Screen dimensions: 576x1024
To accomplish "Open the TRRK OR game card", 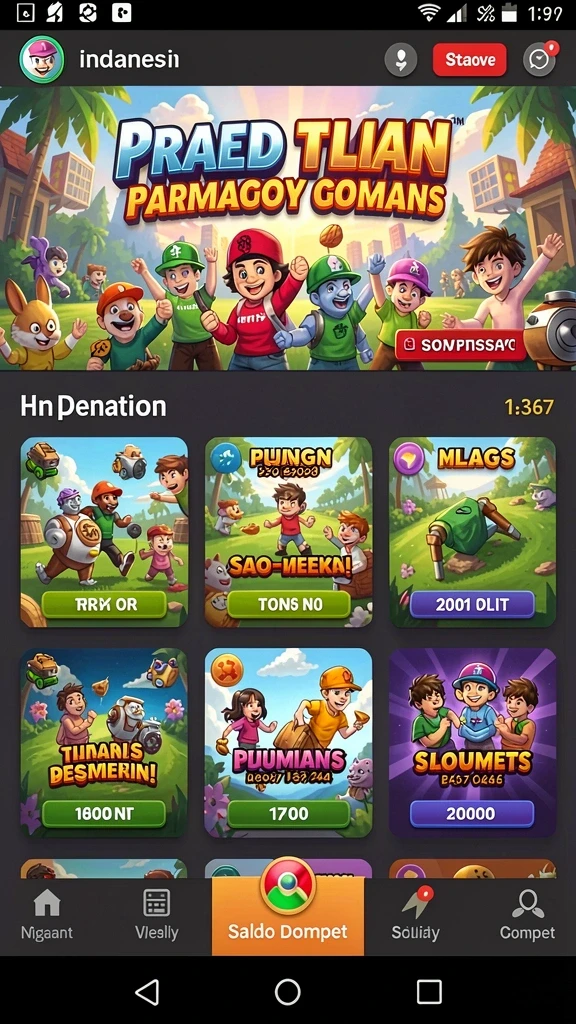I will click(104, 532).
